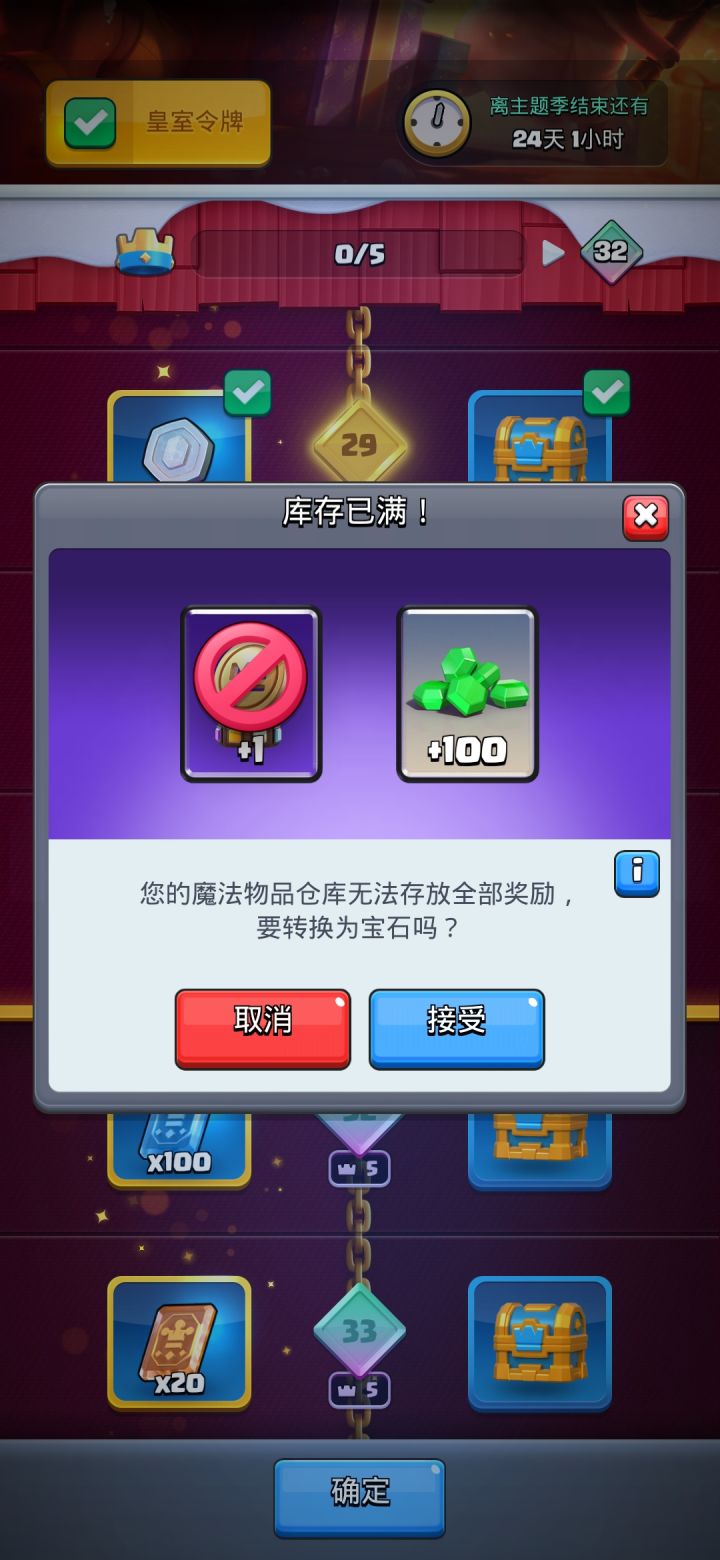Tap the green checkmark on the top chest reward
Image resolution: width=720 pixels, height=1560 pixels.
(607, 392)
